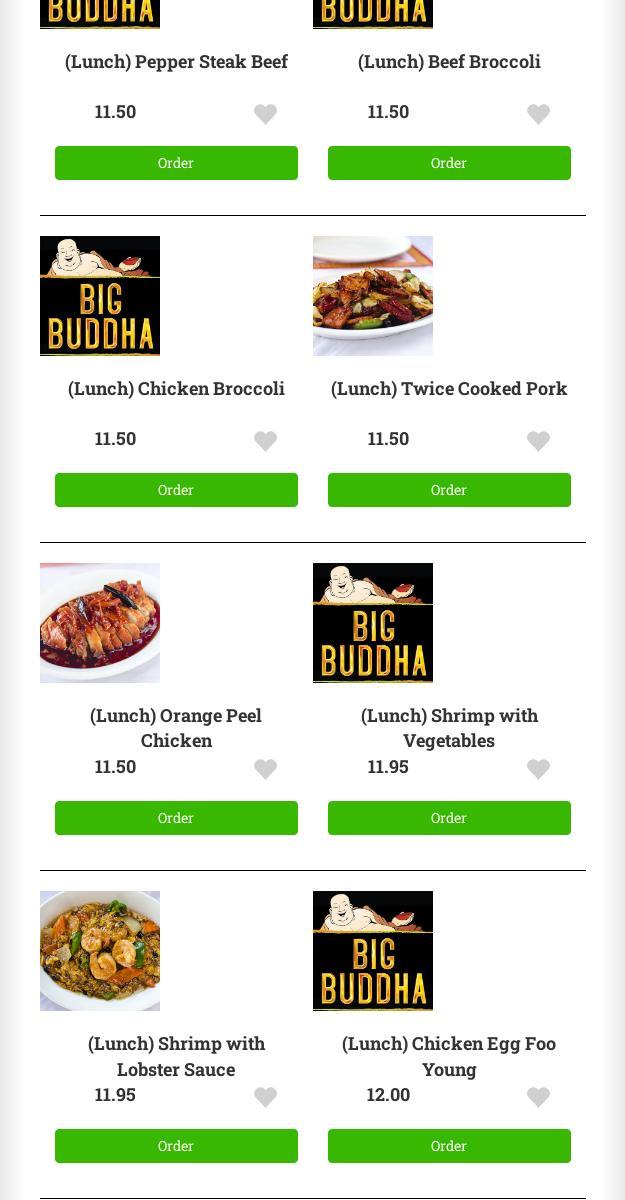Like the Twice Cooked Pork dish
Viewport: 625px width, 1200px height.
[538, 441]
